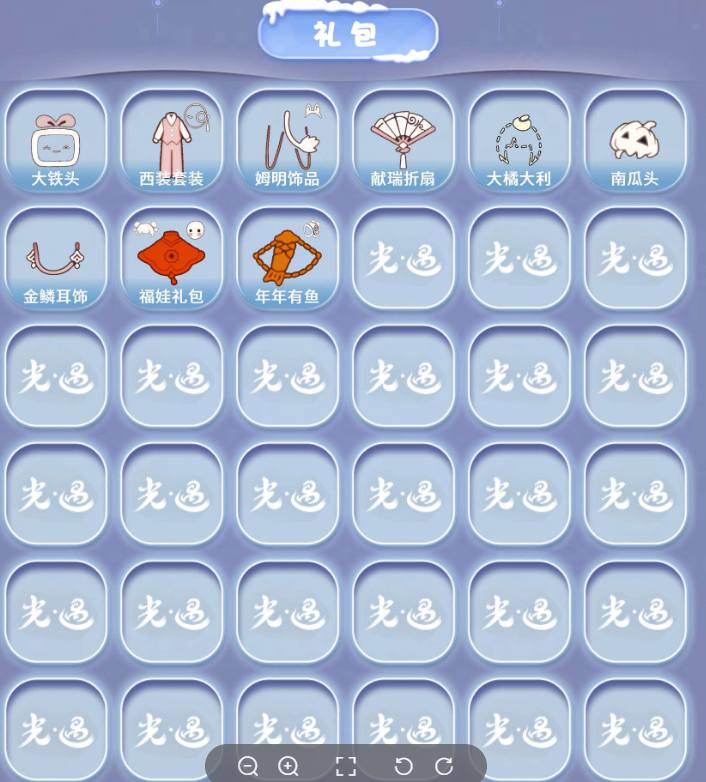706x782 pixels.
Task: Zoom in on the image
Action: pyautogui.click(x=288, y=767)
